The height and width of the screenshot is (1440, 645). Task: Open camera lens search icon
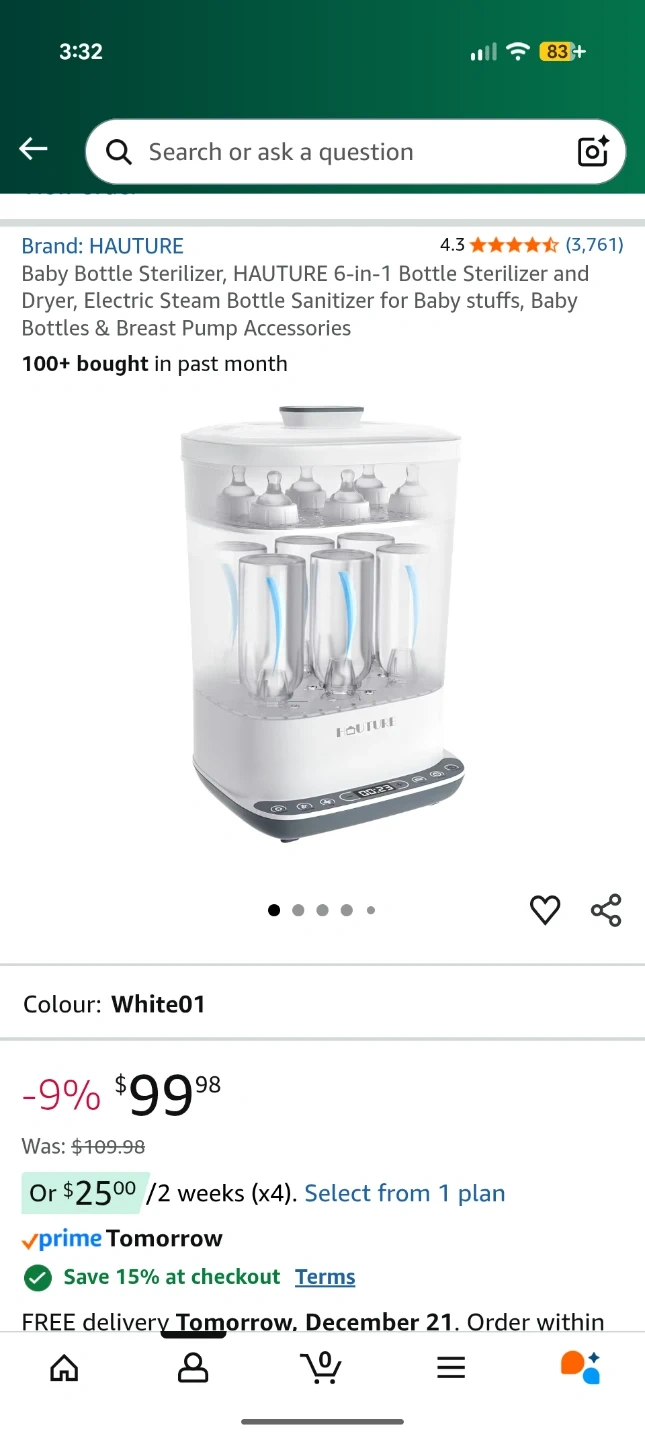[x=593, y=152]
